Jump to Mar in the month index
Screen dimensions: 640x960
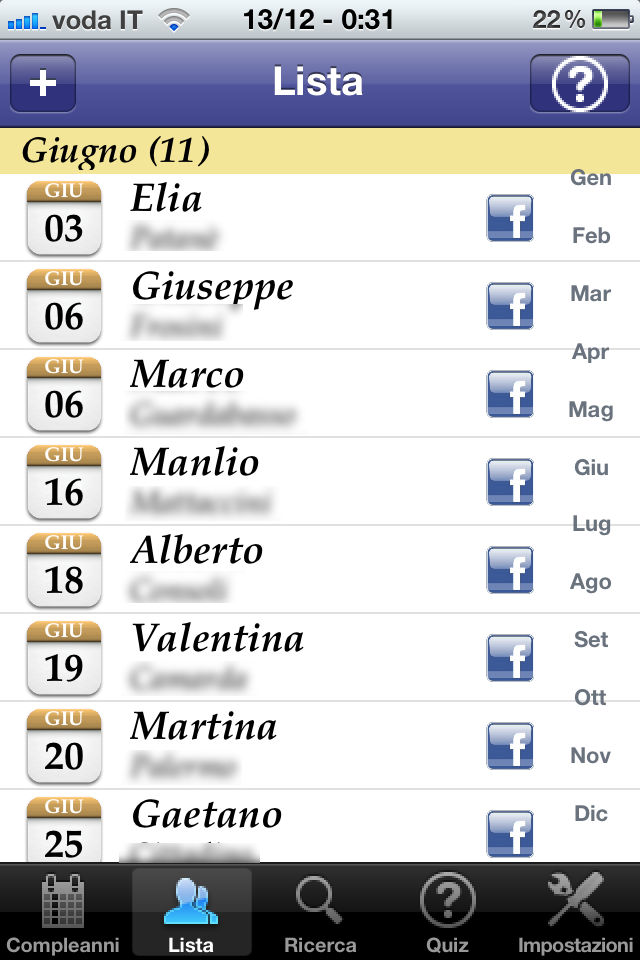[591, 294]
